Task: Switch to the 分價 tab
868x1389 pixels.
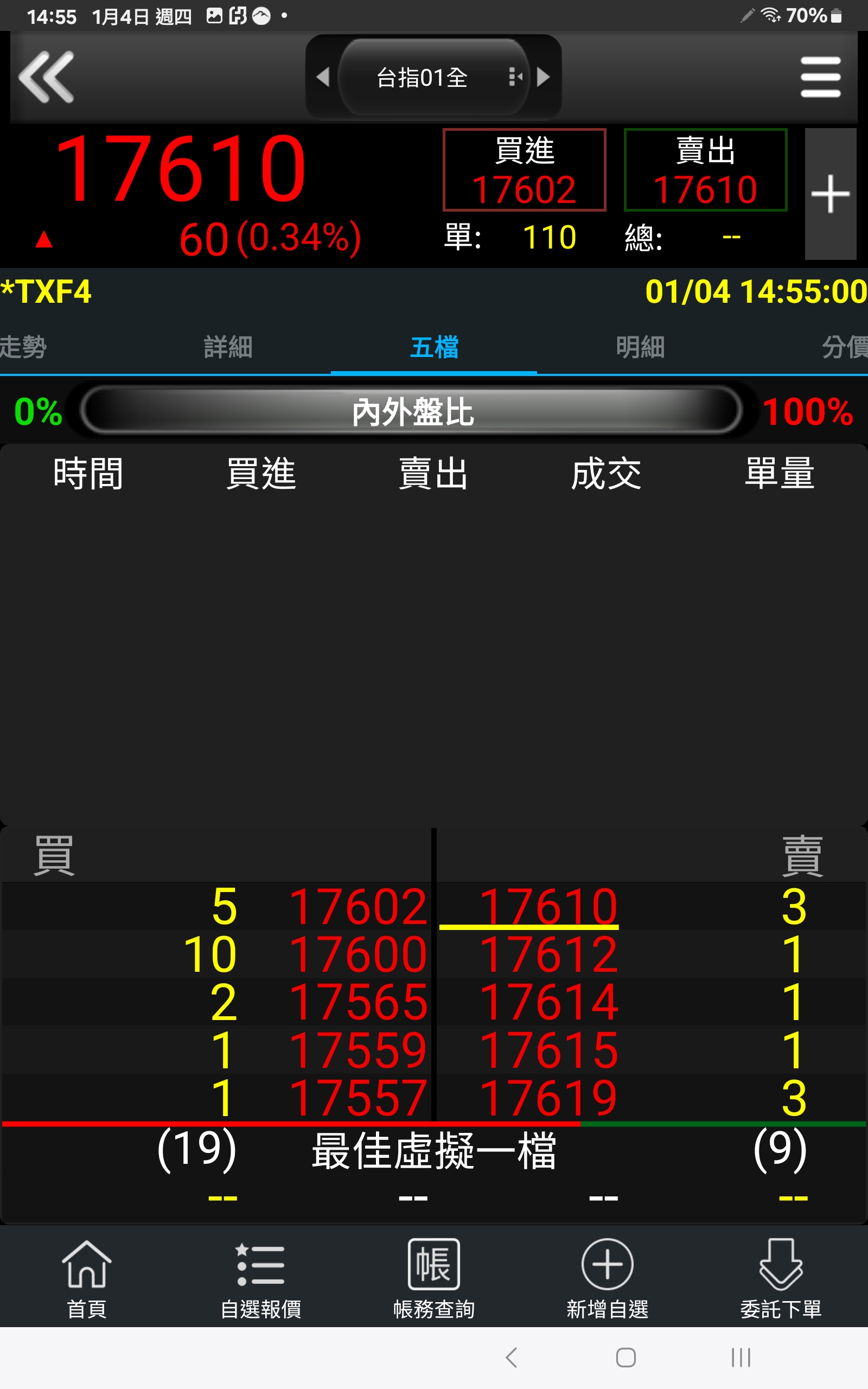Action: tap(845, 347)
